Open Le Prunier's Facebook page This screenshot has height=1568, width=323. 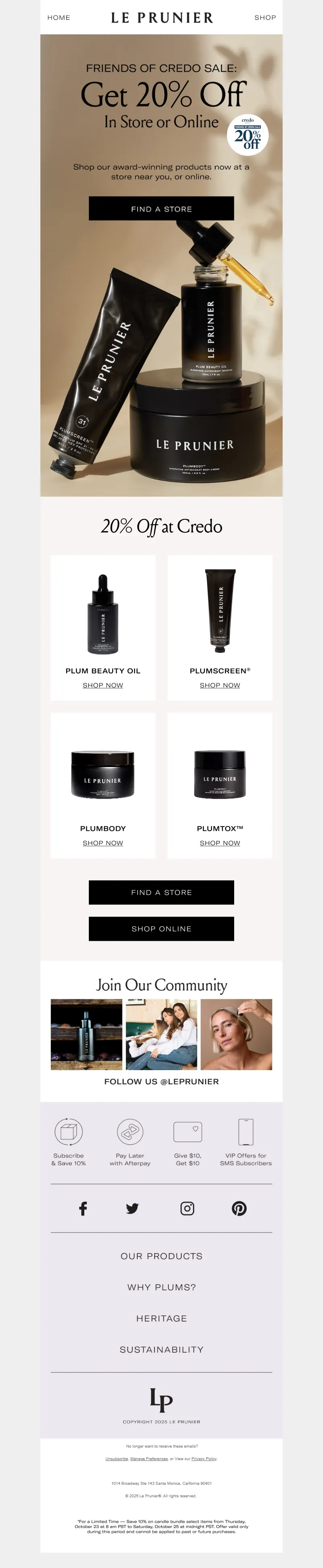(83, 1208)
